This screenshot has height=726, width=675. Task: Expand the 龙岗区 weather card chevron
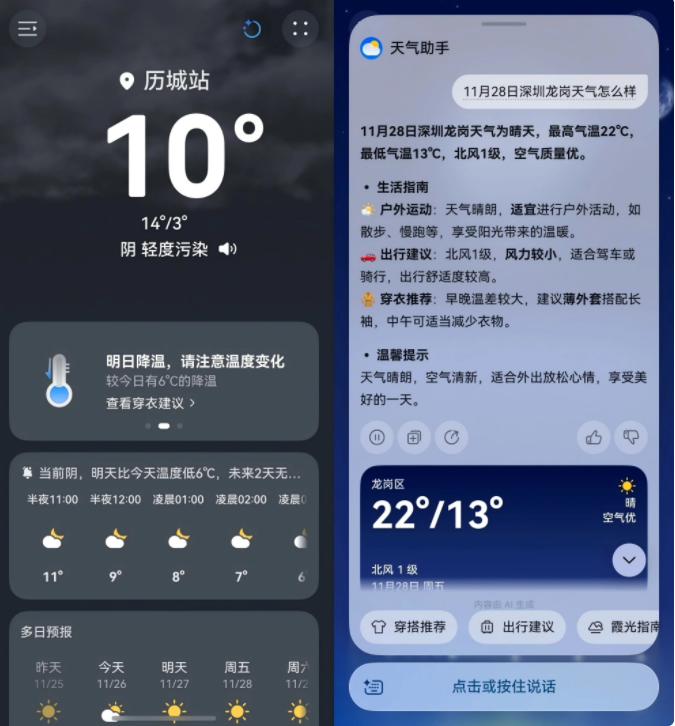coord(629,560)
